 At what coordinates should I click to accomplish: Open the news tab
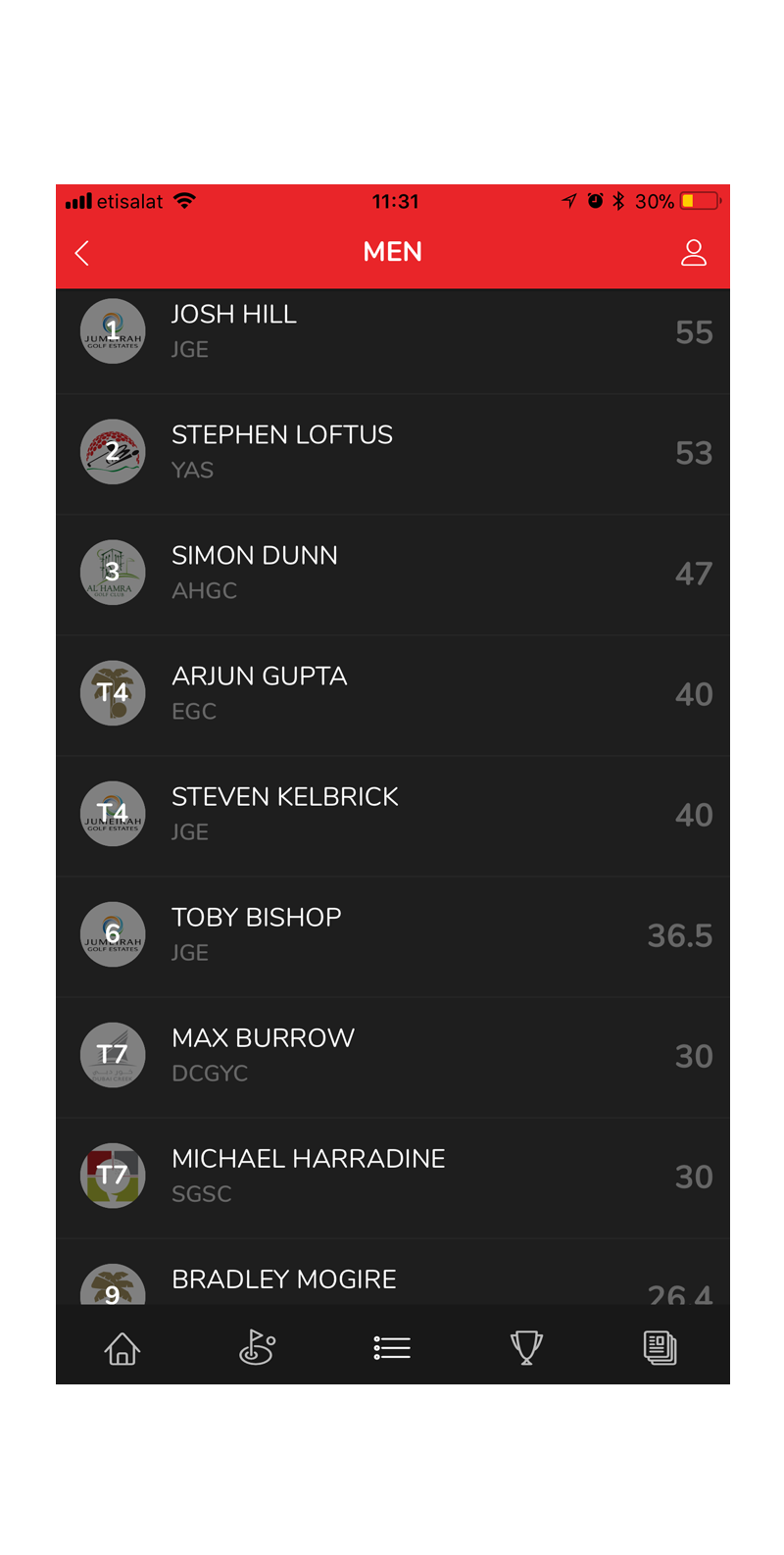tap(660, 1348)
